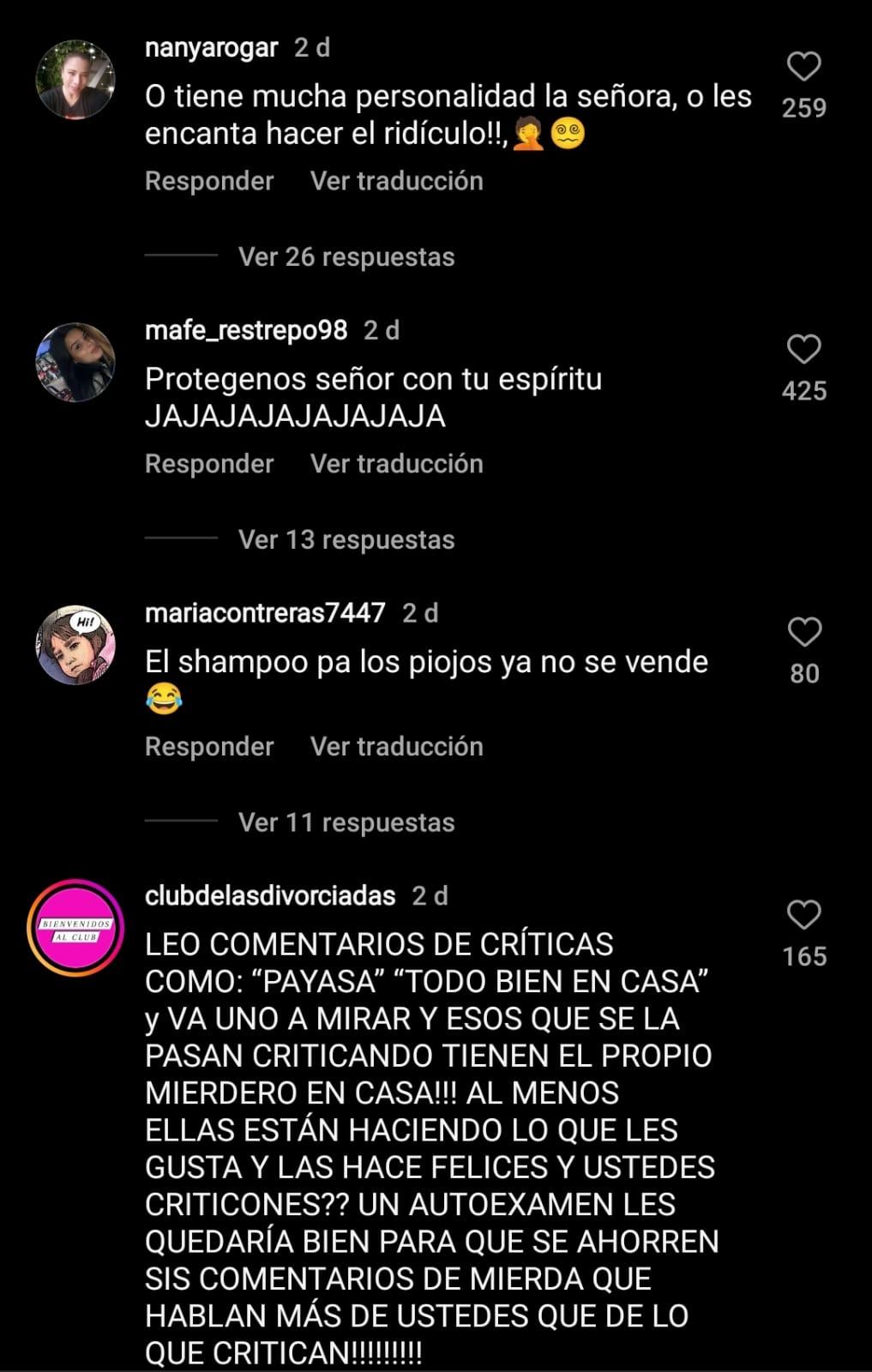Like mafe_restrepo98's comment
The width and height of the screenshot is (872, 1372).
pos(804,350)
